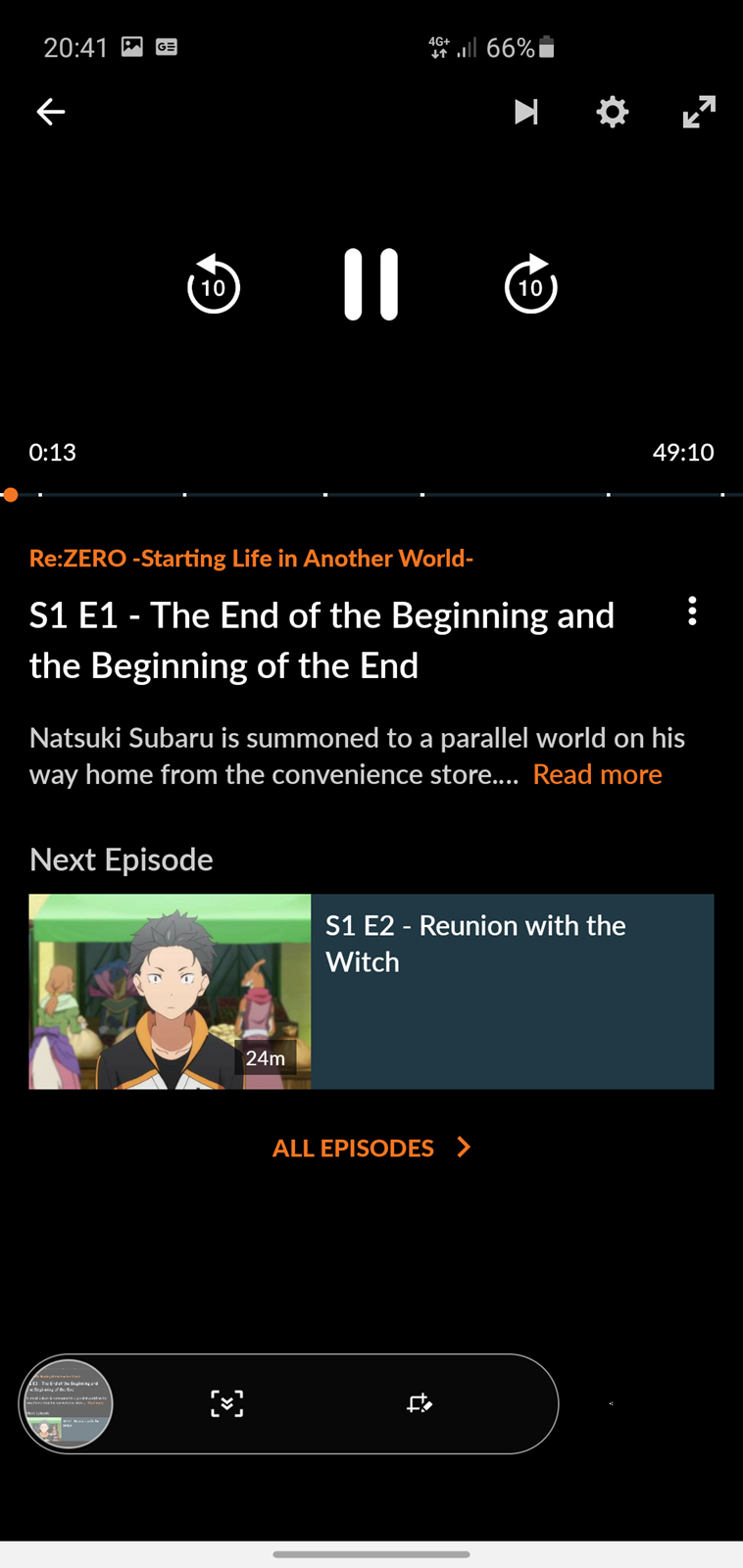Open the Re:ZERO series page link
Screen dimensions: 743x1568
tap(251, 559)
